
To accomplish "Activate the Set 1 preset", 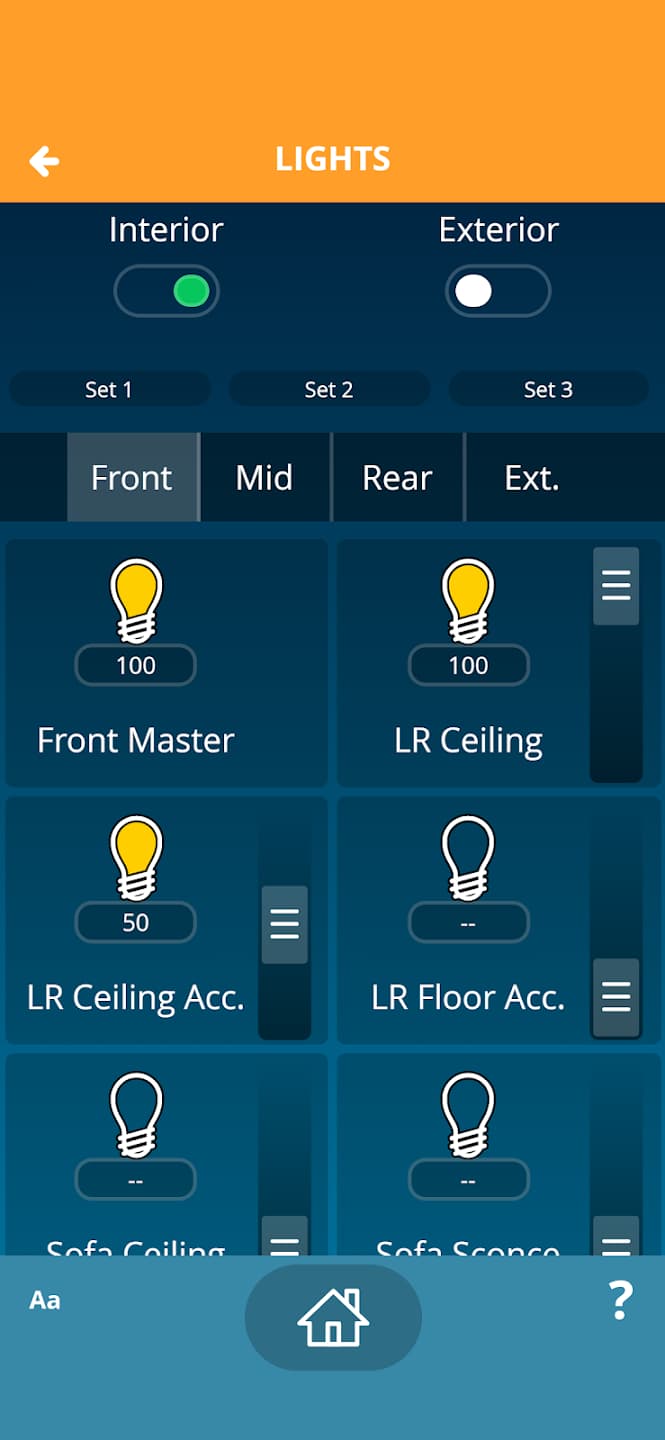I will point(109,389).
